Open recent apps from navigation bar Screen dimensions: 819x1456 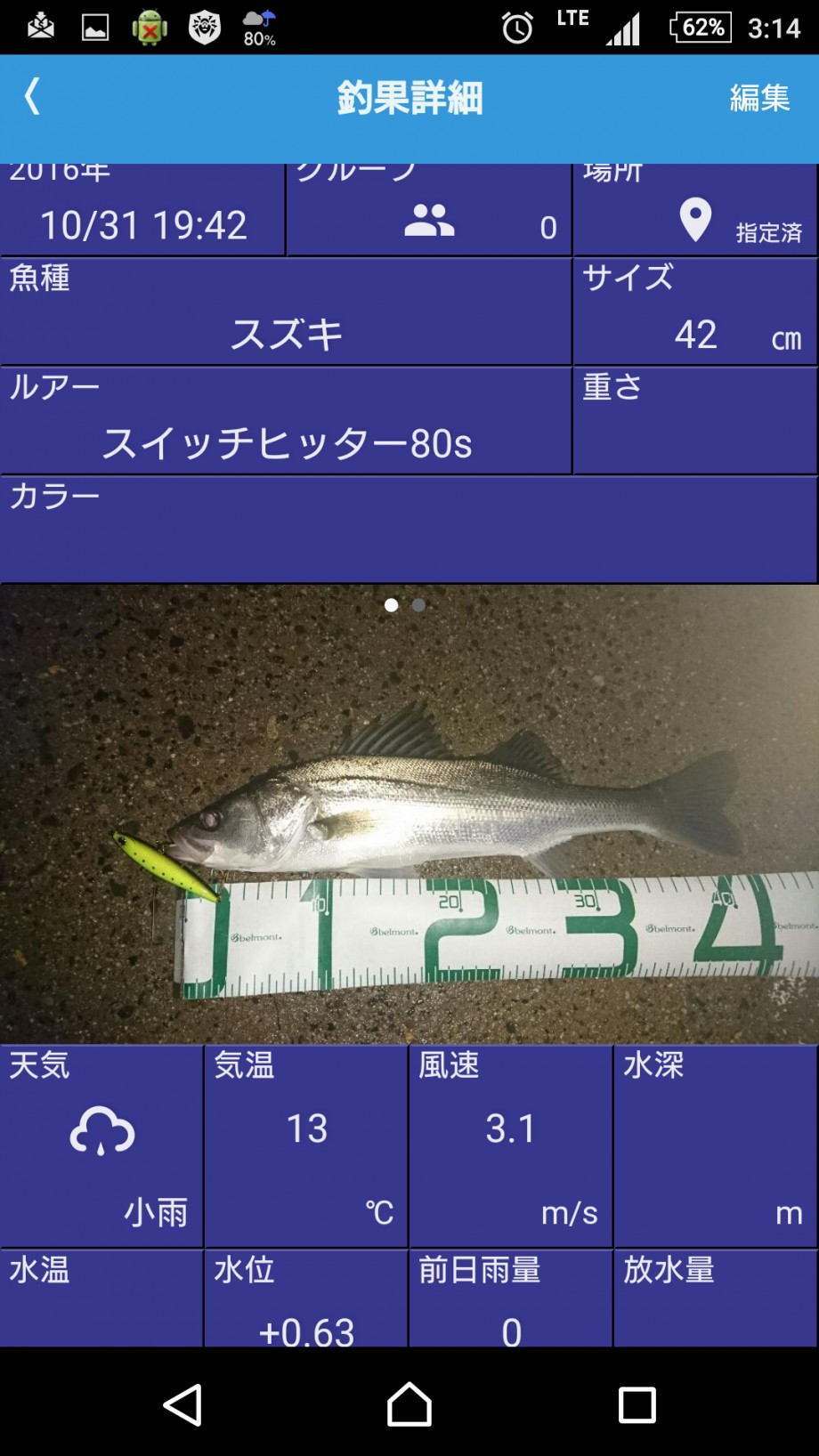coord(637,1405)
